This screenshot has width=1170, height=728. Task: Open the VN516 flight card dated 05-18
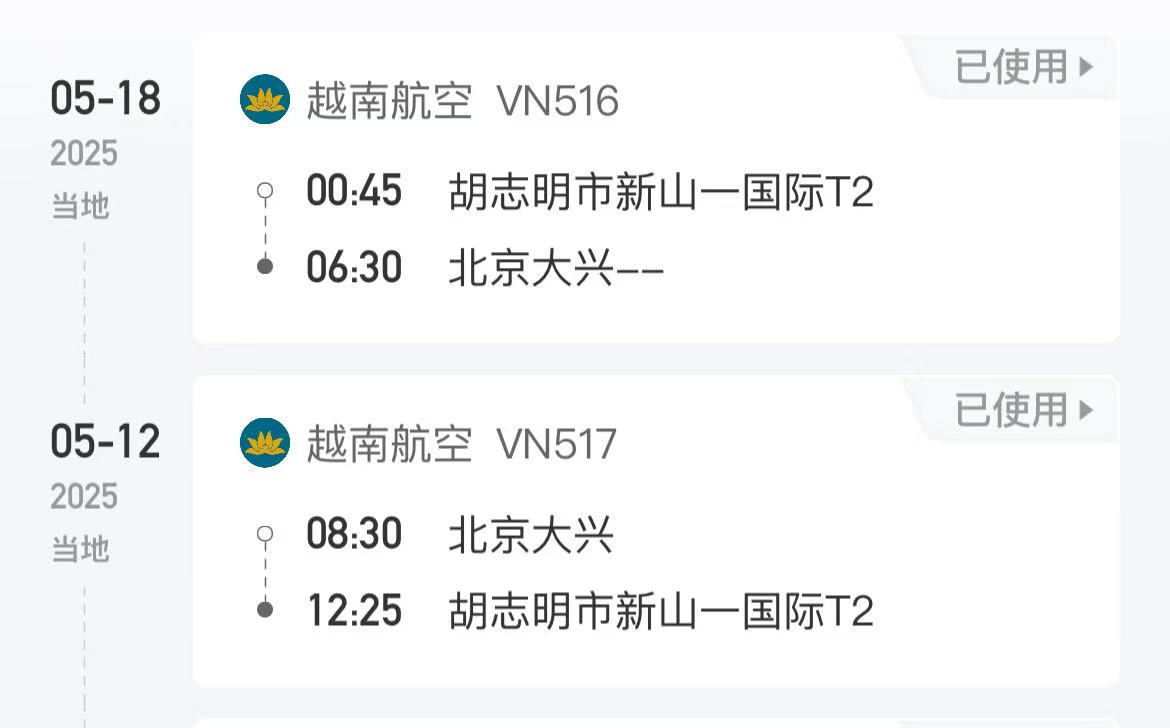click(655, 190)
